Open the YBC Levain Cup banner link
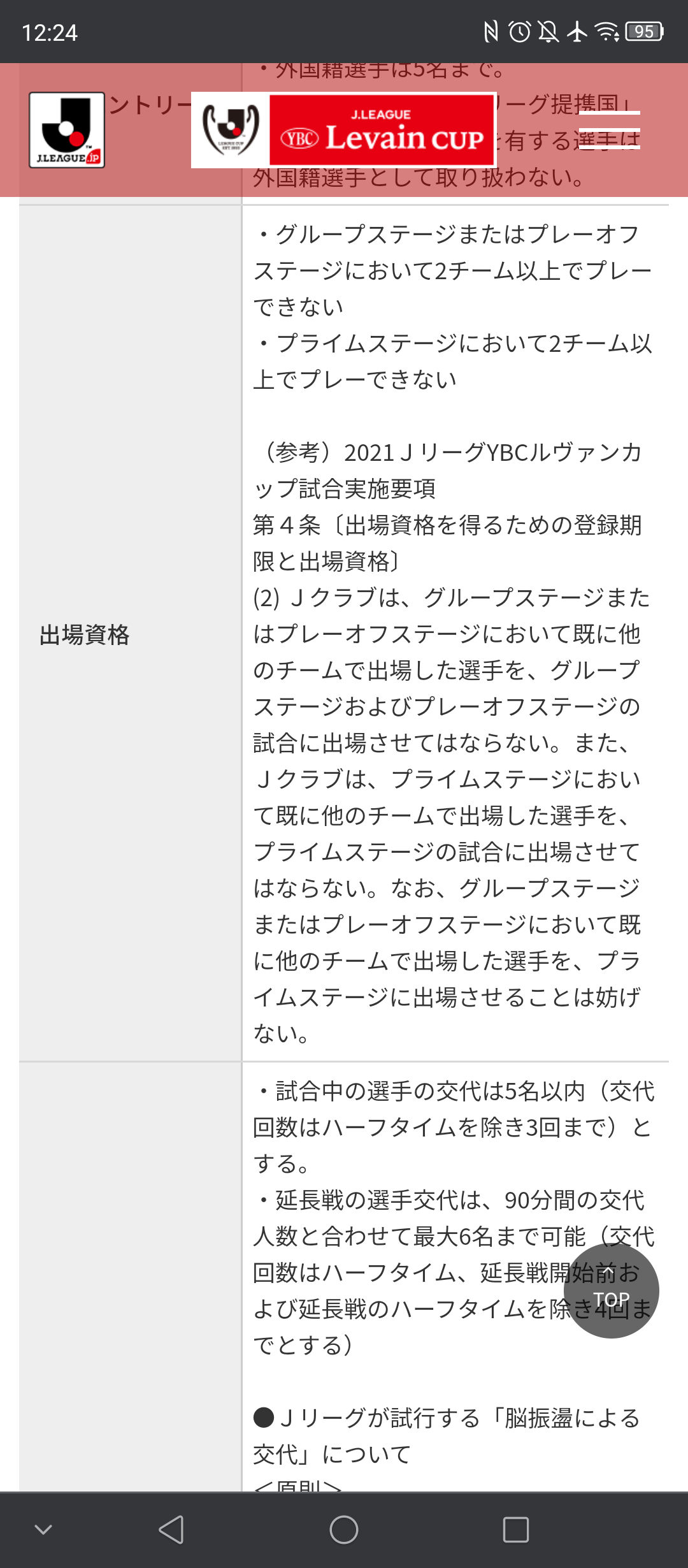688x1568 pixels. coord(344,130)
